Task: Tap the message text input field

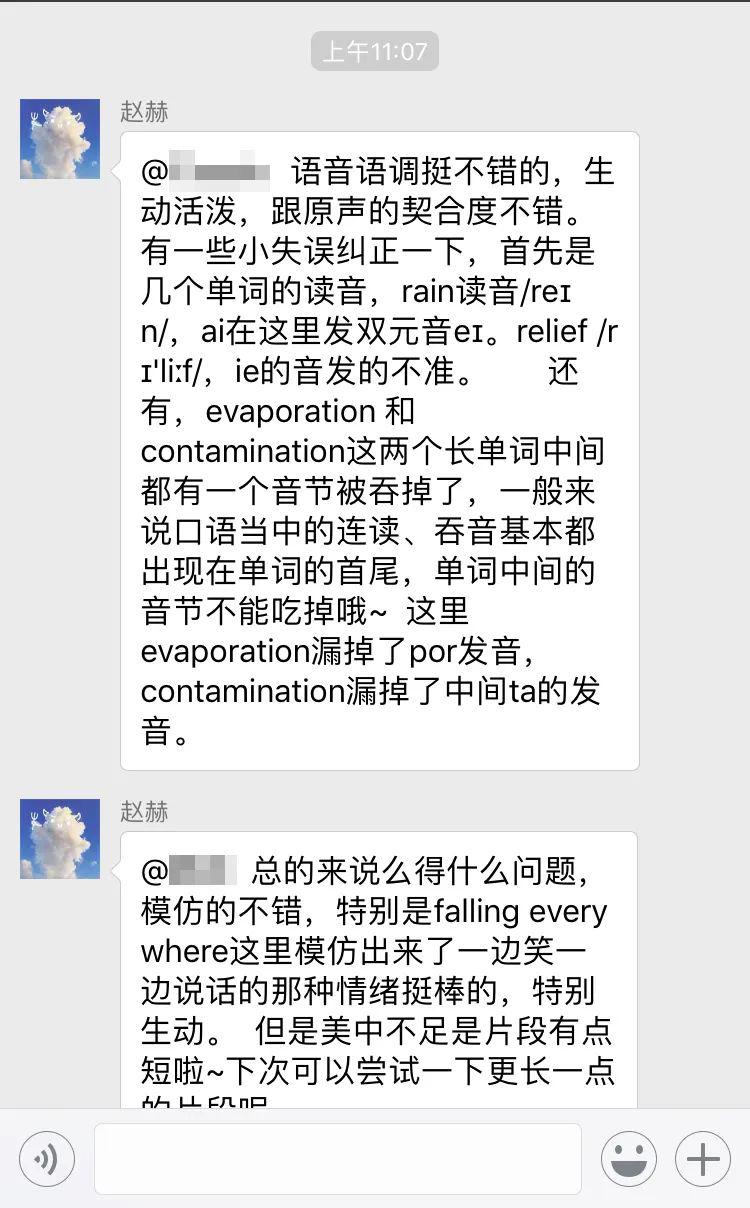Action: (338, 1159)
